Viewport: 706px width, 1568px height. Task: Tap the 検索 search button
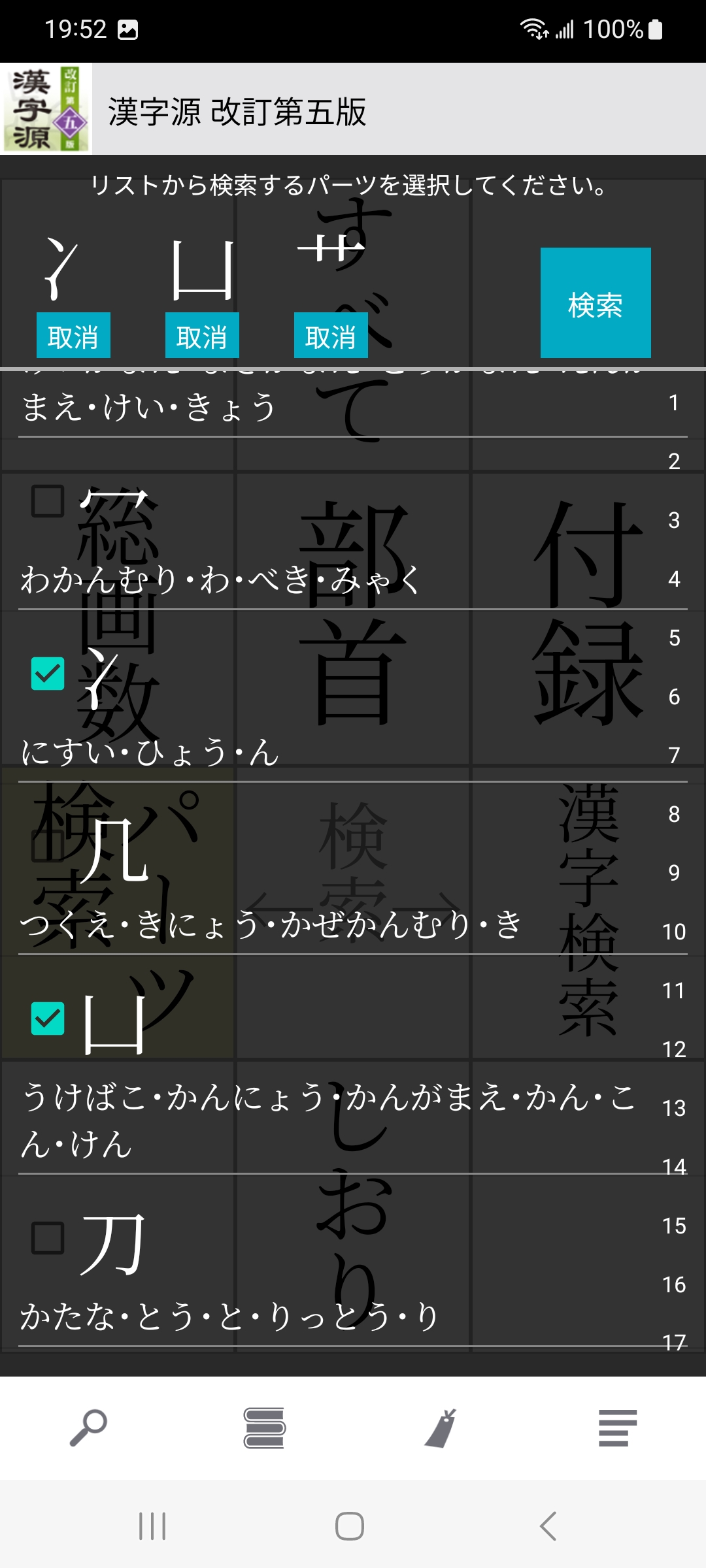595,302
